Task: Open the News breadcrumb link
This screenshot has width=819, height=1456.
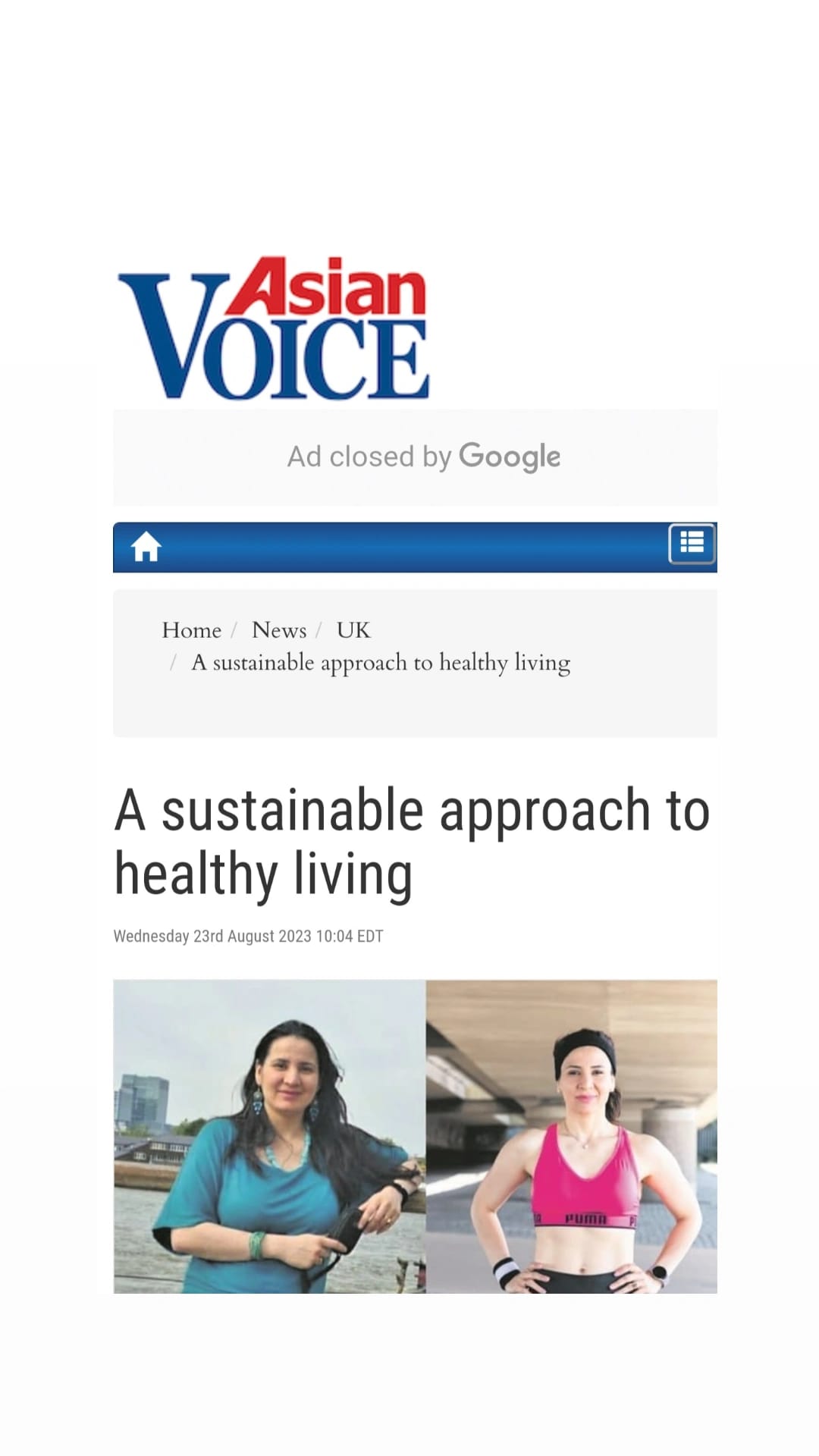Action: [x=279, y=630]
